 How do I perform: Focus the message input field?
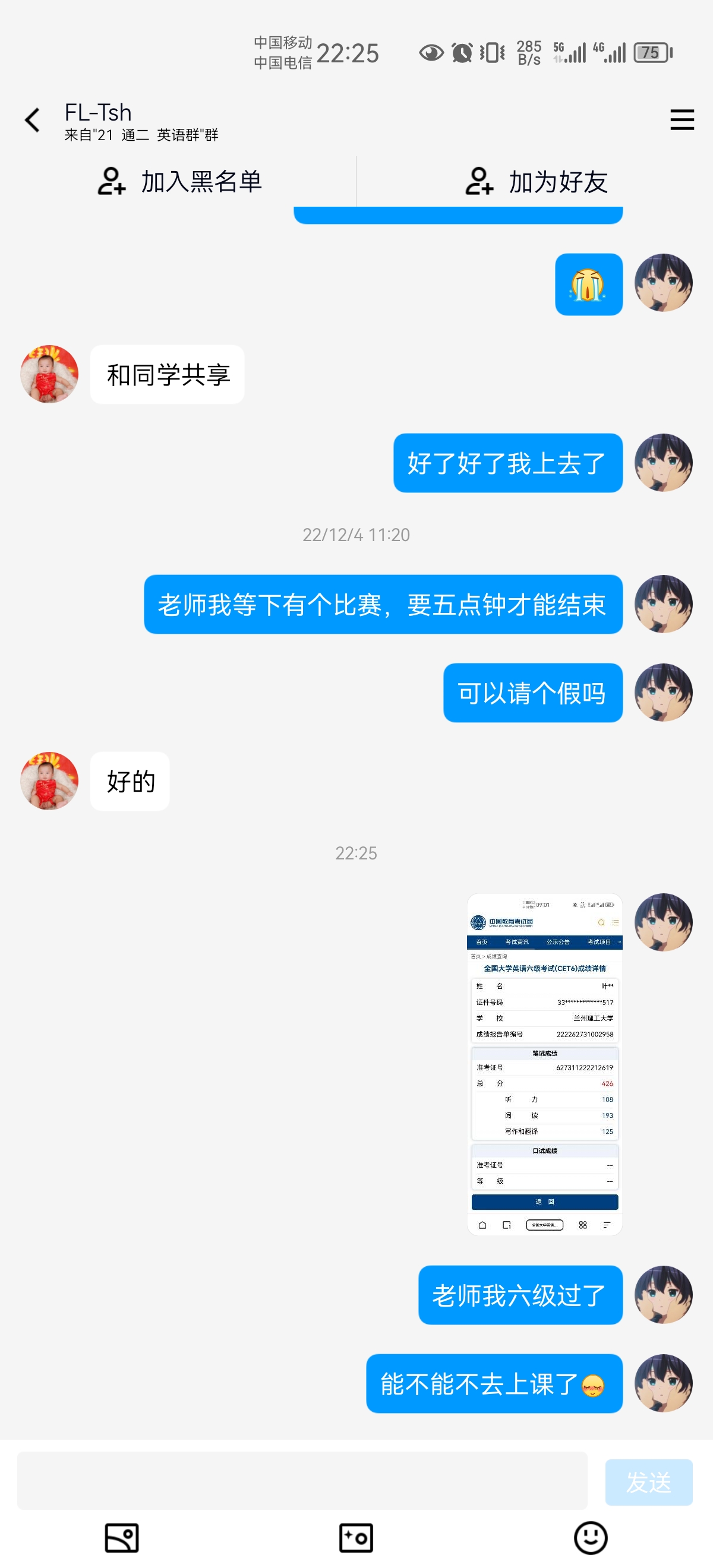(302, 1480)
